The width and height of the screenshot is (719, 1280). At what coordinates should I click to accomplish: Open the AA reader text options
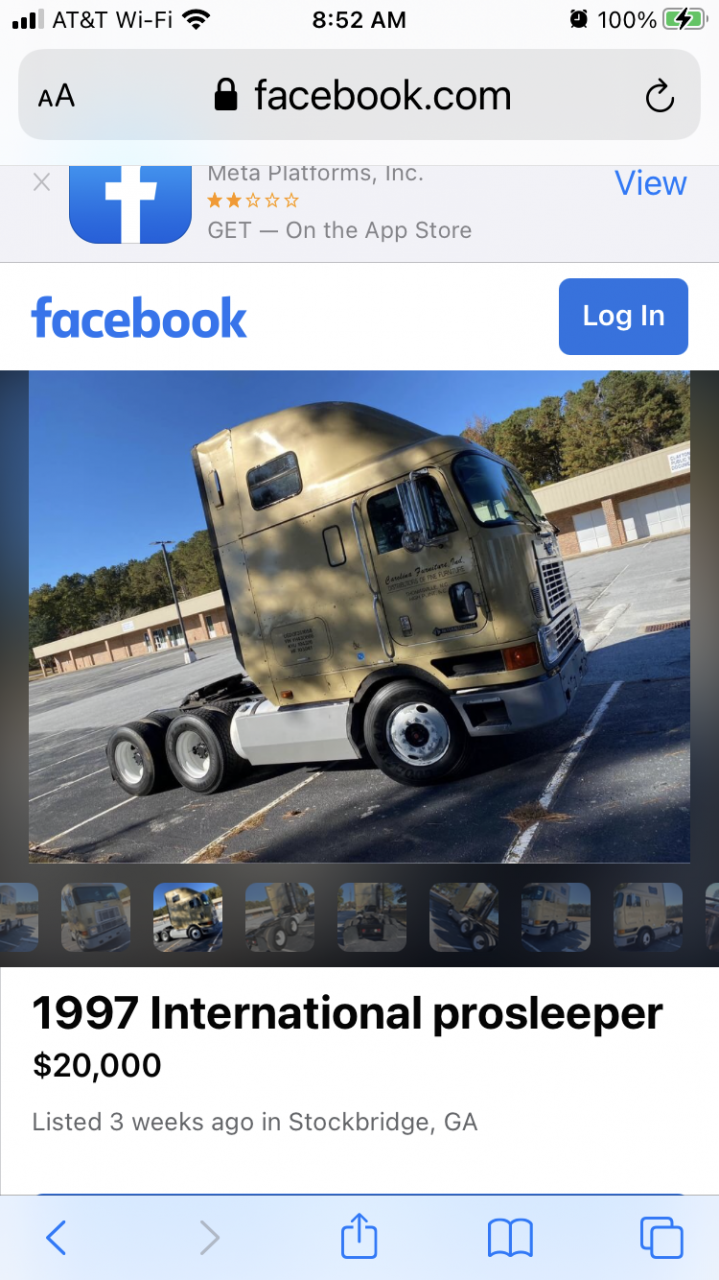click(x=56, y=97)
